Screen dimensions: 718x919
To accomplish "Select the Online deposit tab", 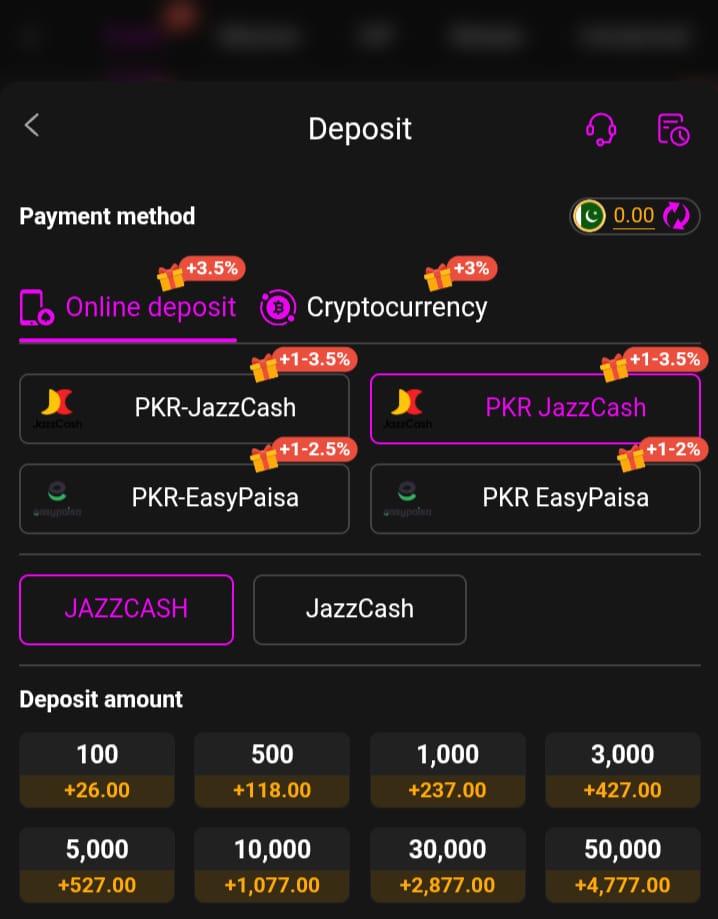I will pyautogui.click(x=129, y=307).
